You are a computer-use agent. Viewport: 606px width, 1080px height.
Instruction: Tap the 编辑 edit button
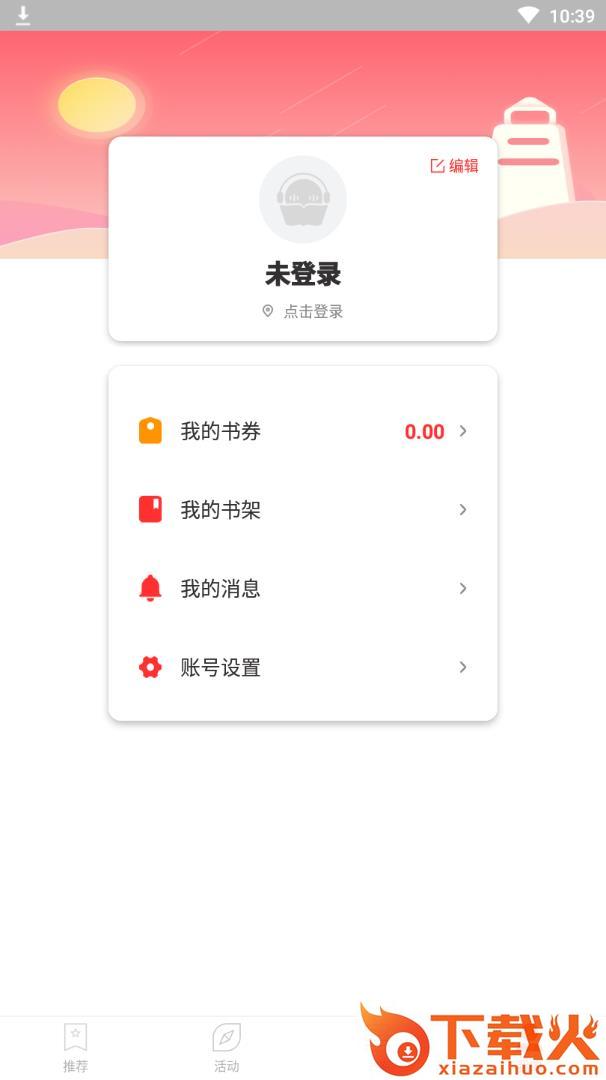(454, 166)
